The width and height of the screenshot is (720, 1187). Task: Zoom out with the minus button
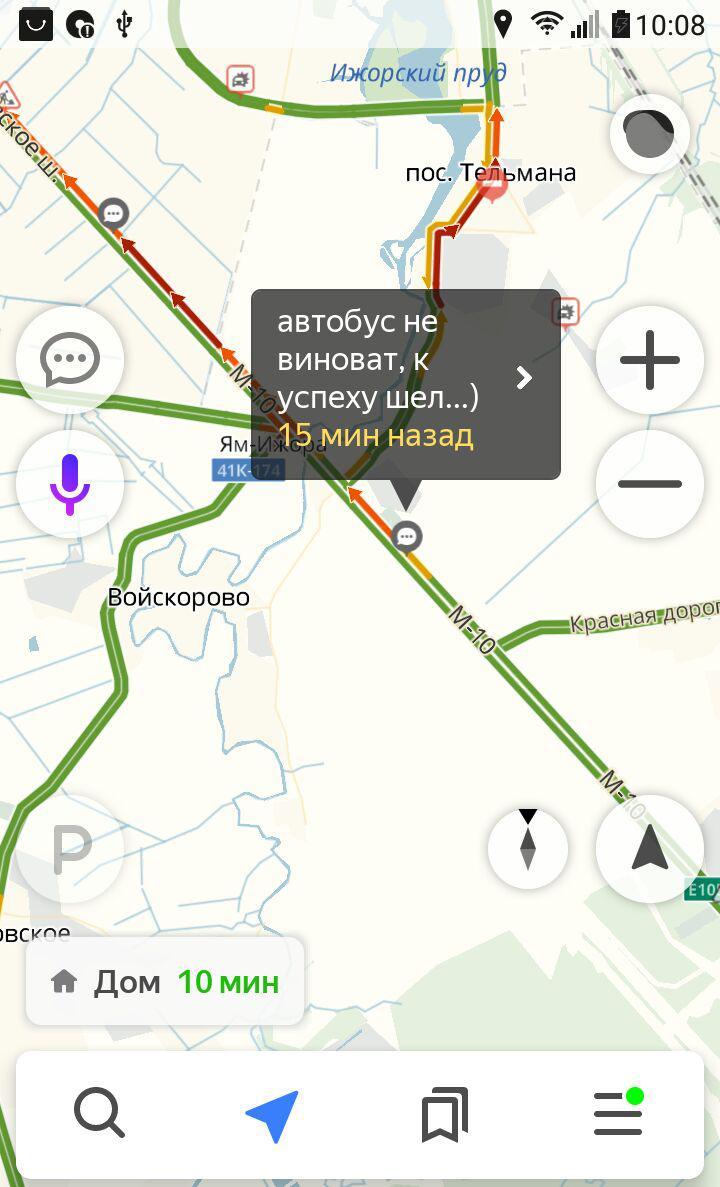(650, 484)
